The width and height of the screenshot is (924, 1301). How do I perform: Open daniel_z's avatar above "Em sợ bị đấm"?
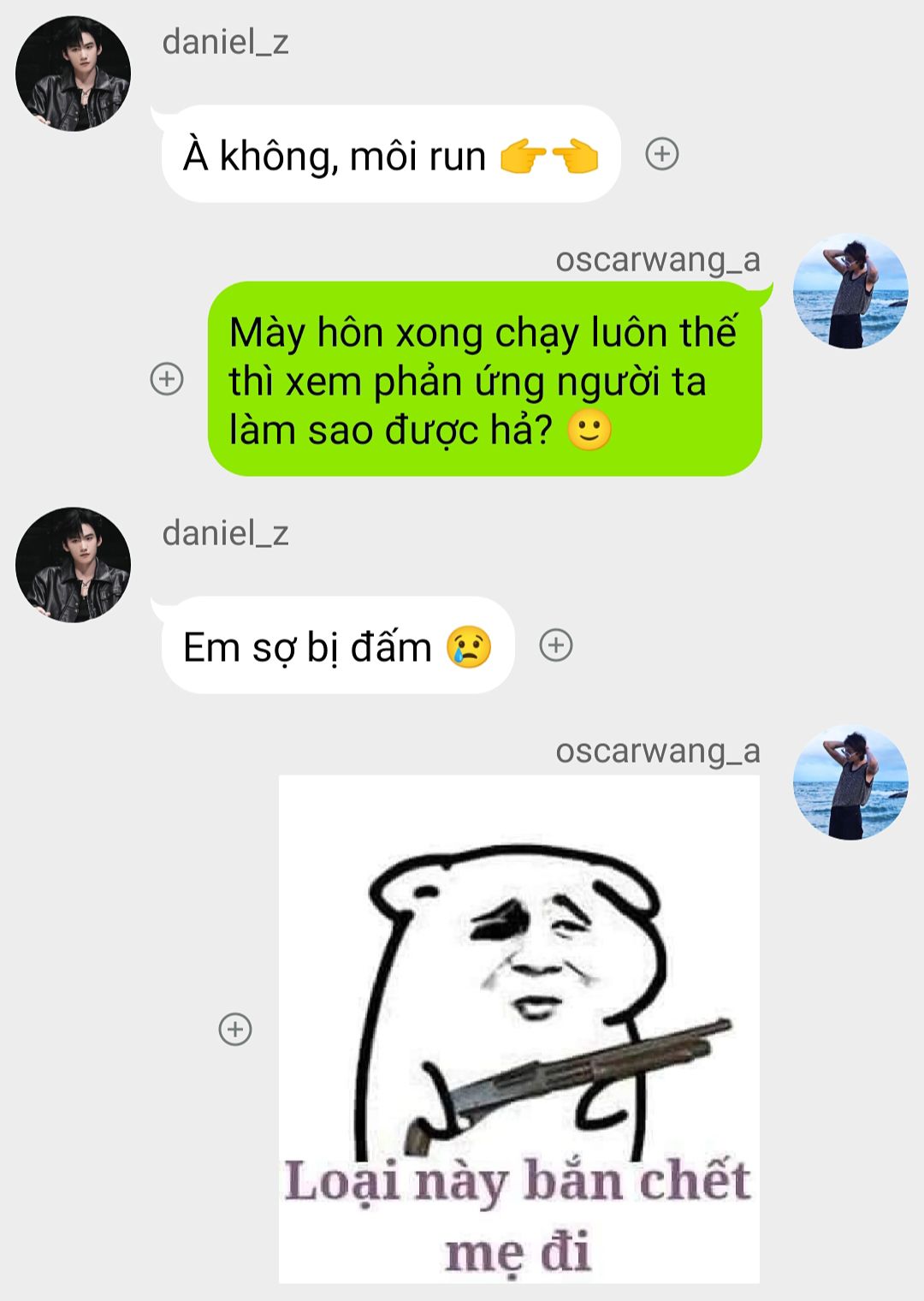click(74, 565)
